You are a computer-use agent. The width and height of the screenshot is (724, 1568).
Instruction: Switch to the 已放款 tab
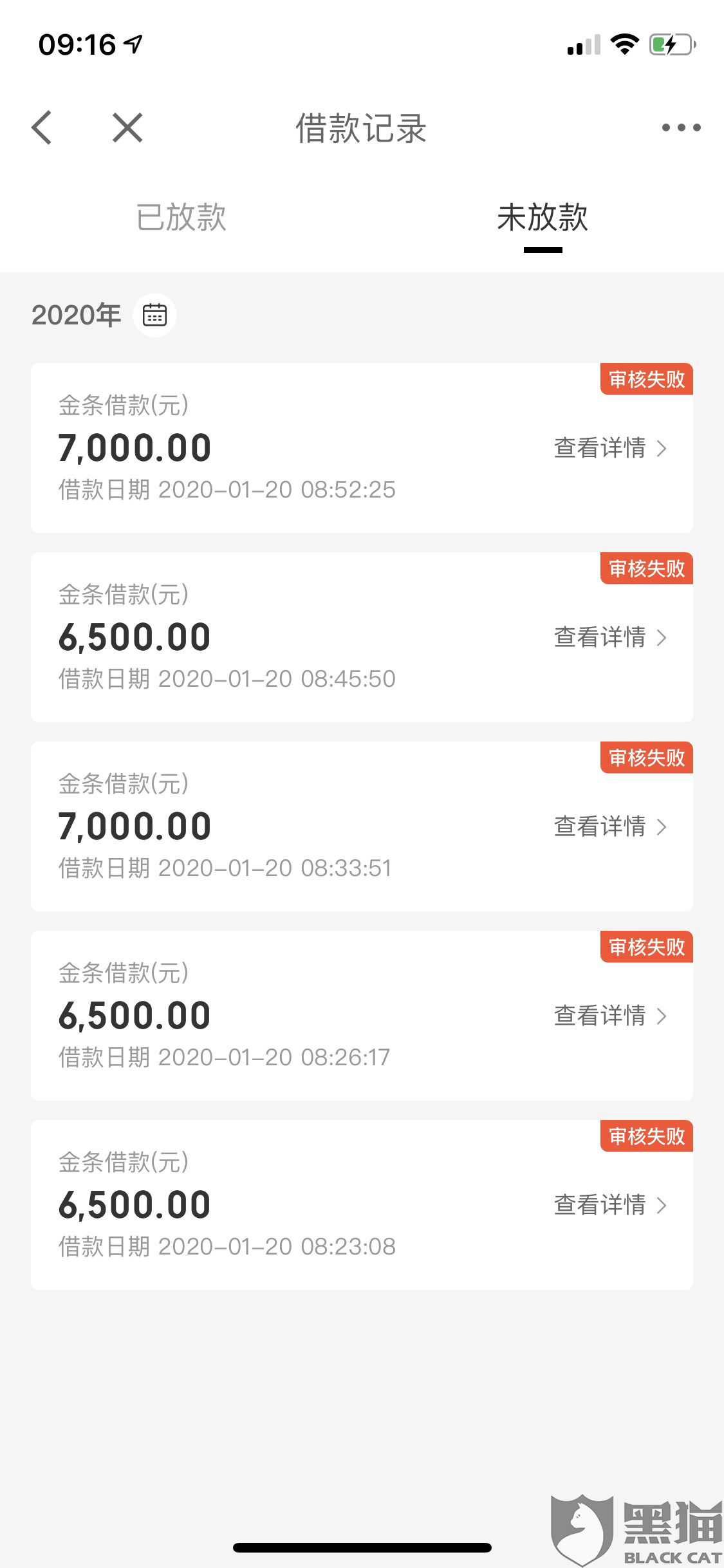pos(181,218)
